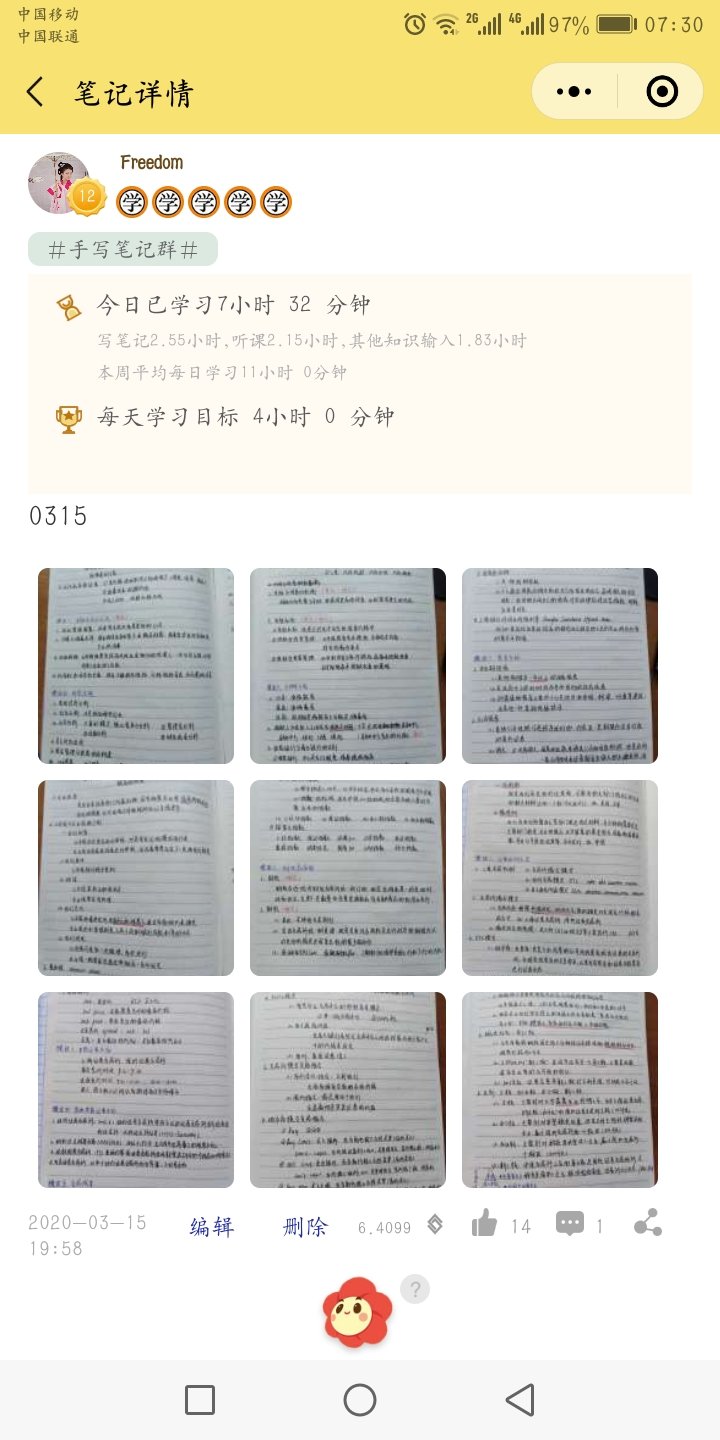Open the last photo in the bottom row

(560, 1090)
